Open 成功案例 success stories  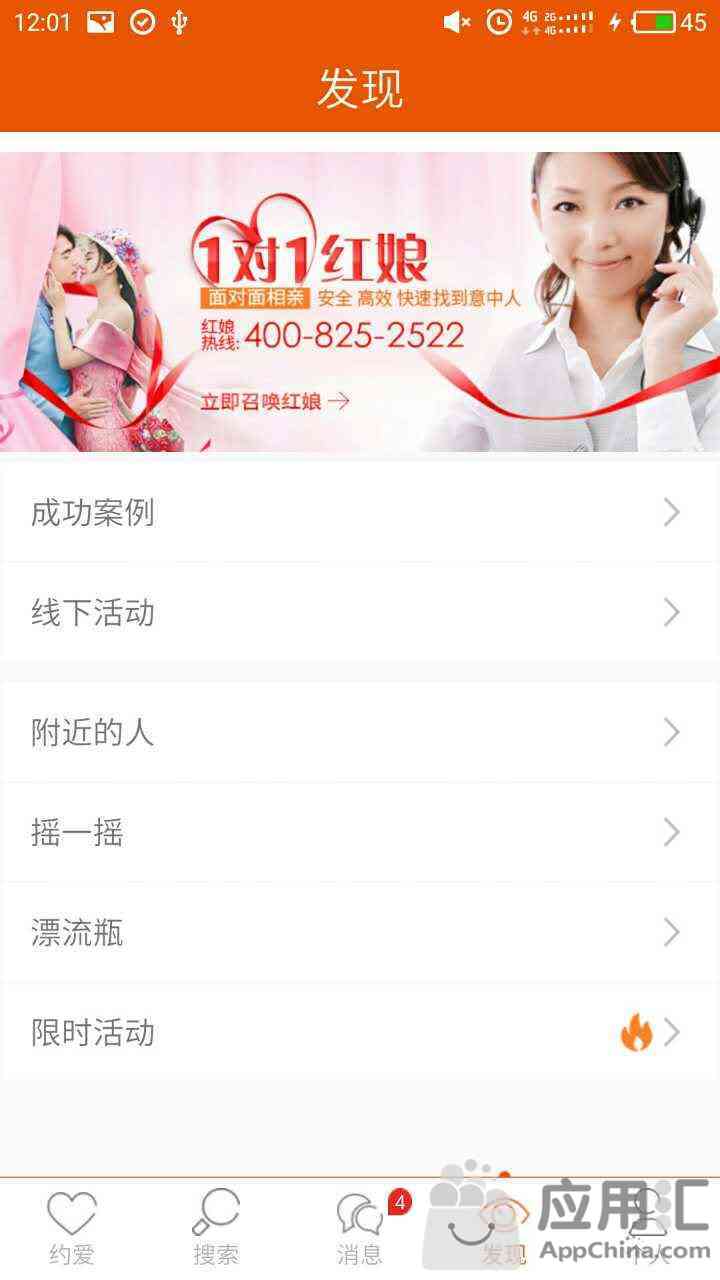tap(360, 513)
